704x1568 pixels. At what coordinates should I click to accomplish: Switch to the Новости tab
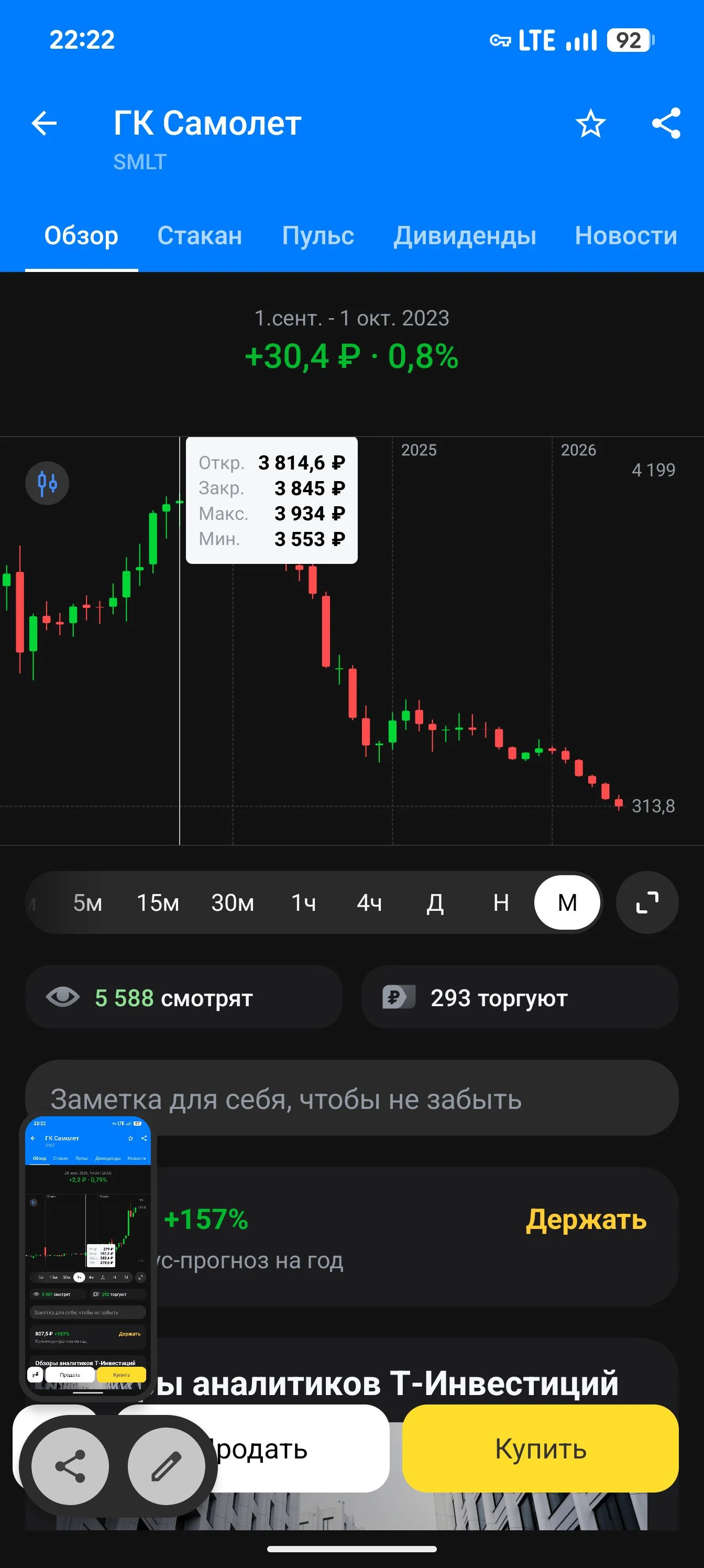[626, 235]
